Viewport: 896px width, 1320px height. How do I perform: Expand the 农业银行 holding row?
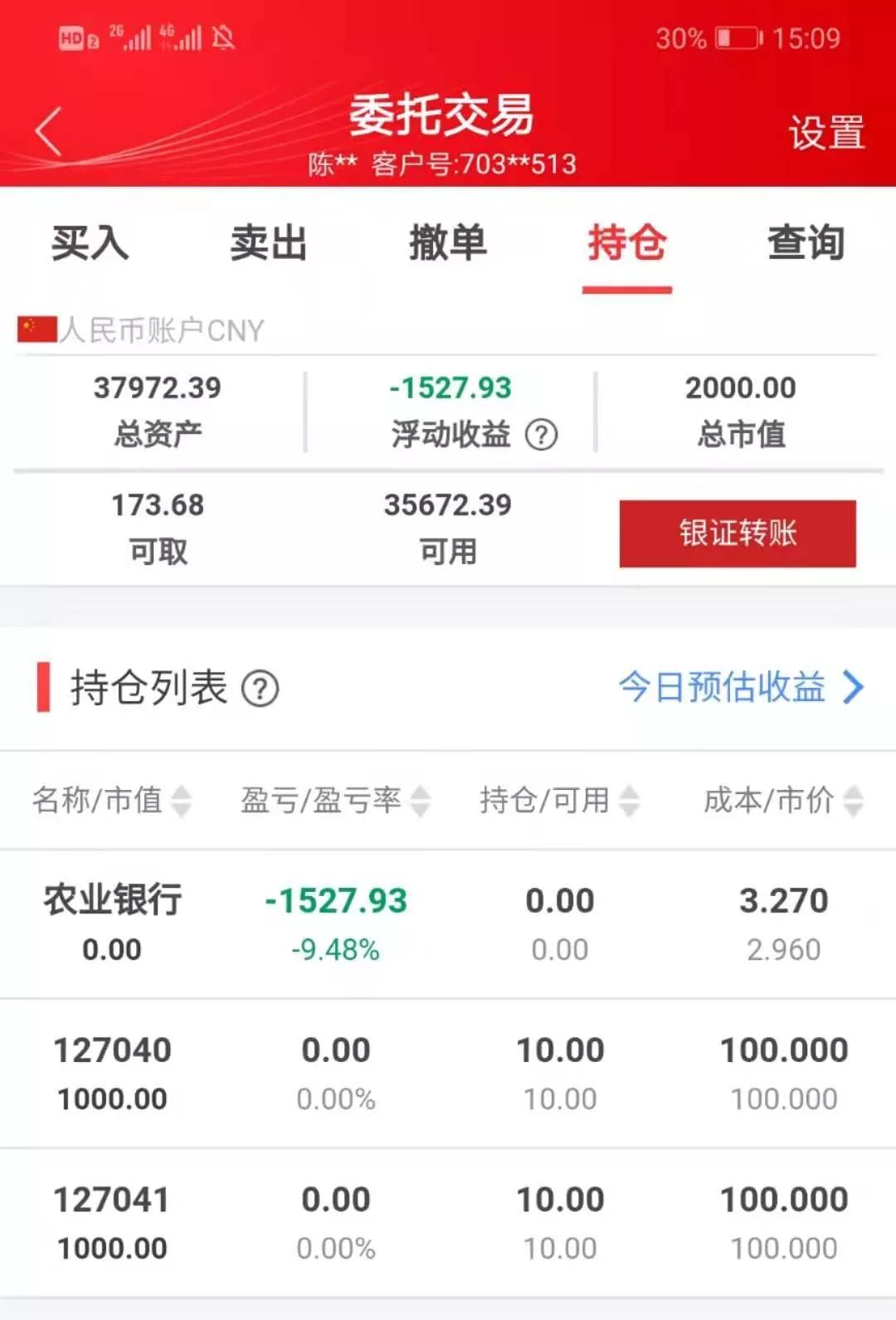[448, 921]
